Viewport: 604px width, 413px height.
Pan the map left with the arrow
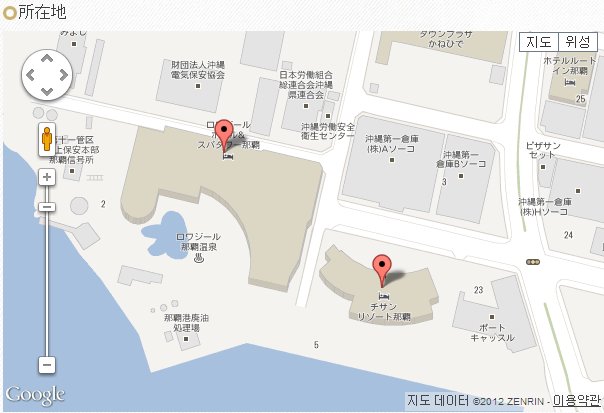point(30,75)
